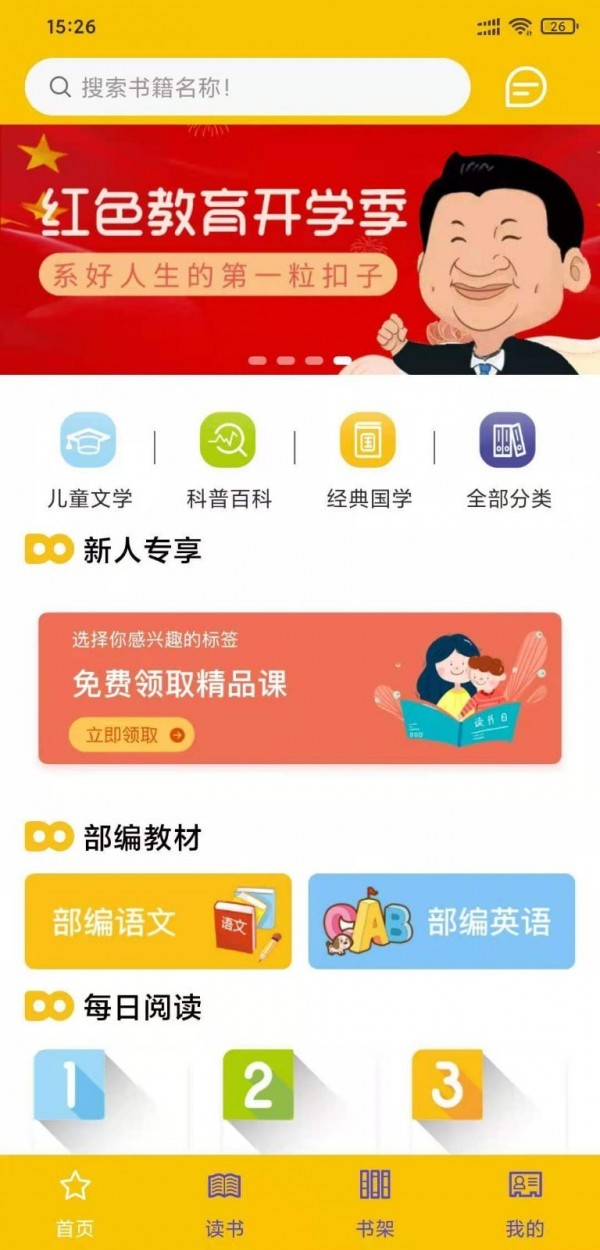Switch to the 书架 tab

tap(375, 1203)
